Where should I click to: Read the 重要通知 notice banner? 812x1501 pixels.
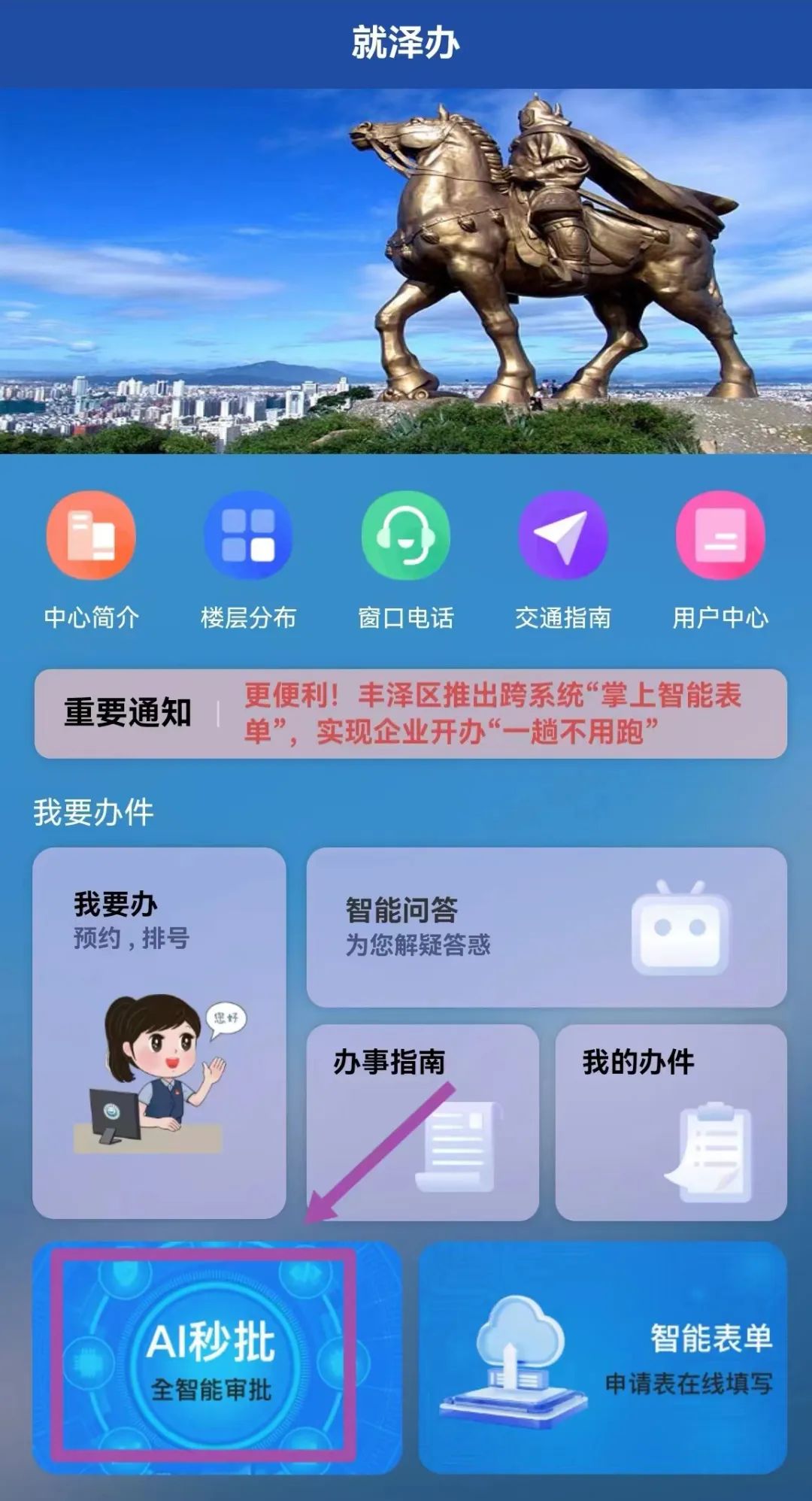[411, 714]
